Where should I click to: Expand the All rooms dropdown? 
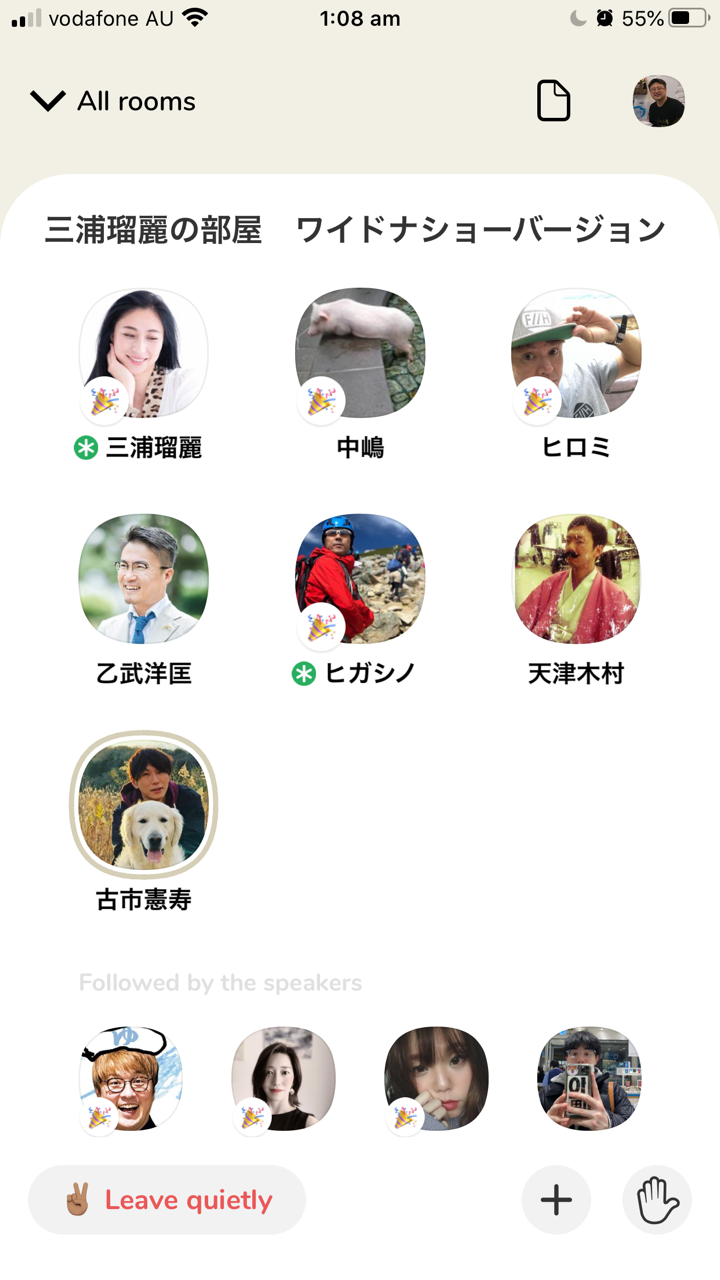111,100
